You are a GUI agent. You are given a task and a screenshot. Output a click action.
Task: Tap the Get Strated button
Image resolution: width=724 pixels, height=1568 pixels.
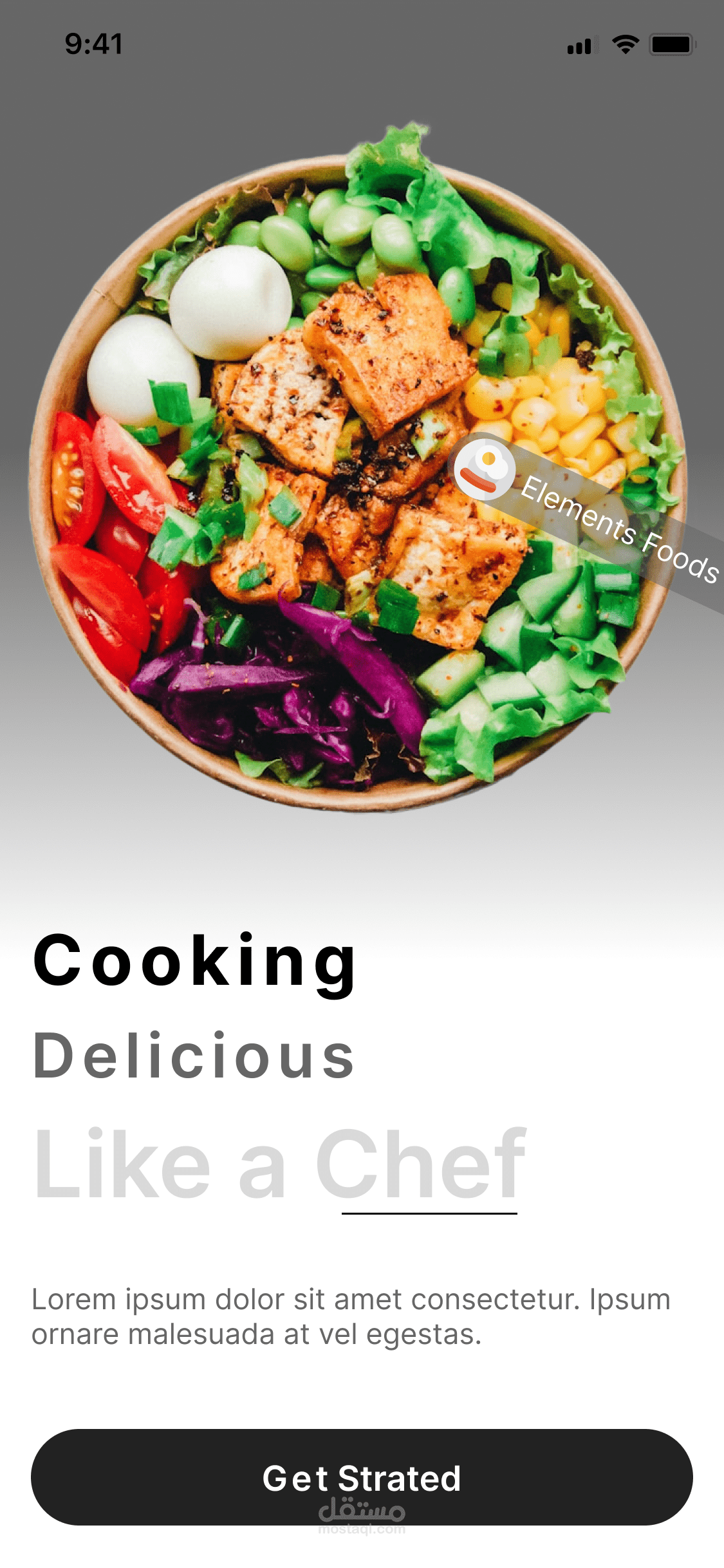362,1477
